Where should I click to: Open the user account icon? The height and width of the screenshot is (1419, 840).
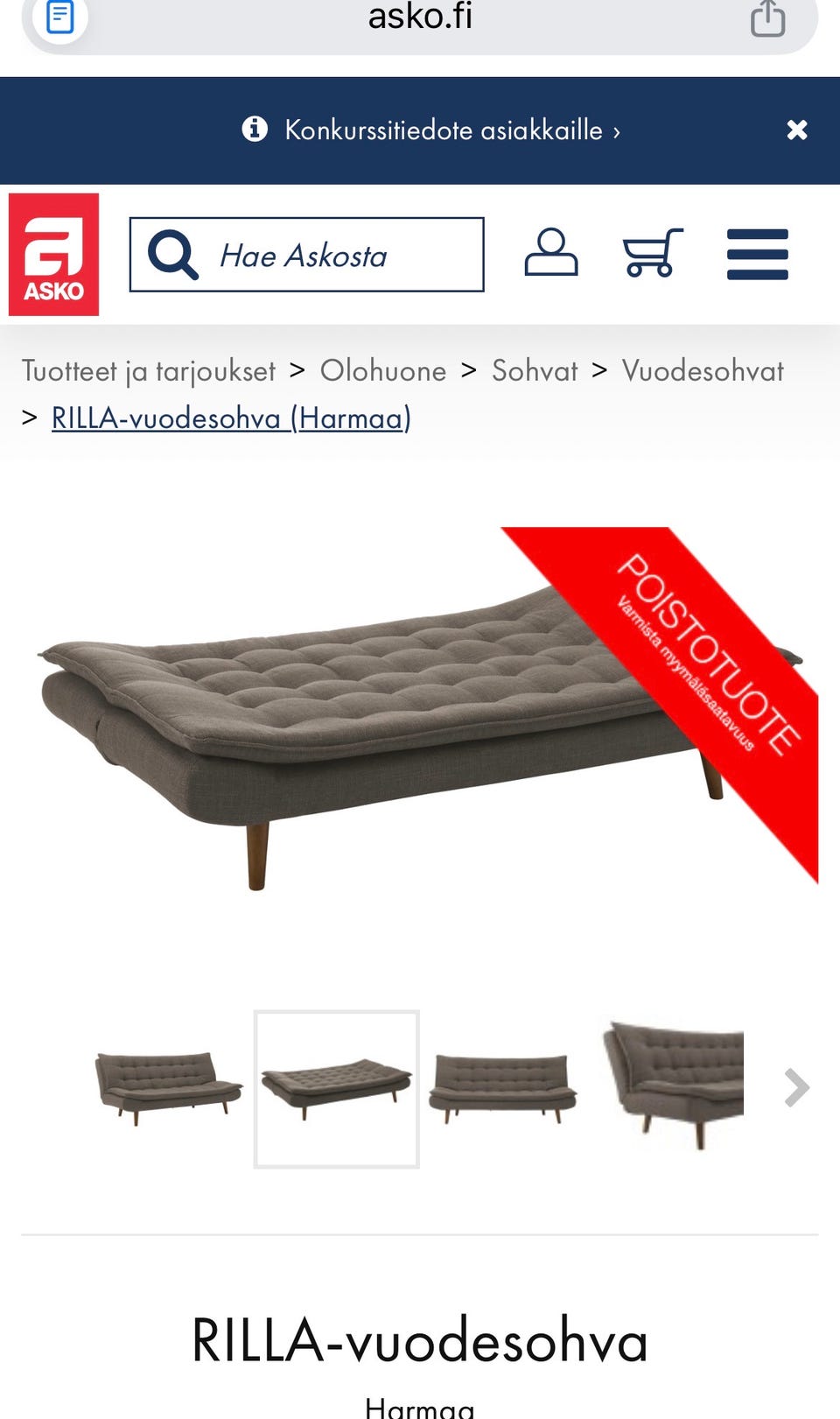coord(551,253)
